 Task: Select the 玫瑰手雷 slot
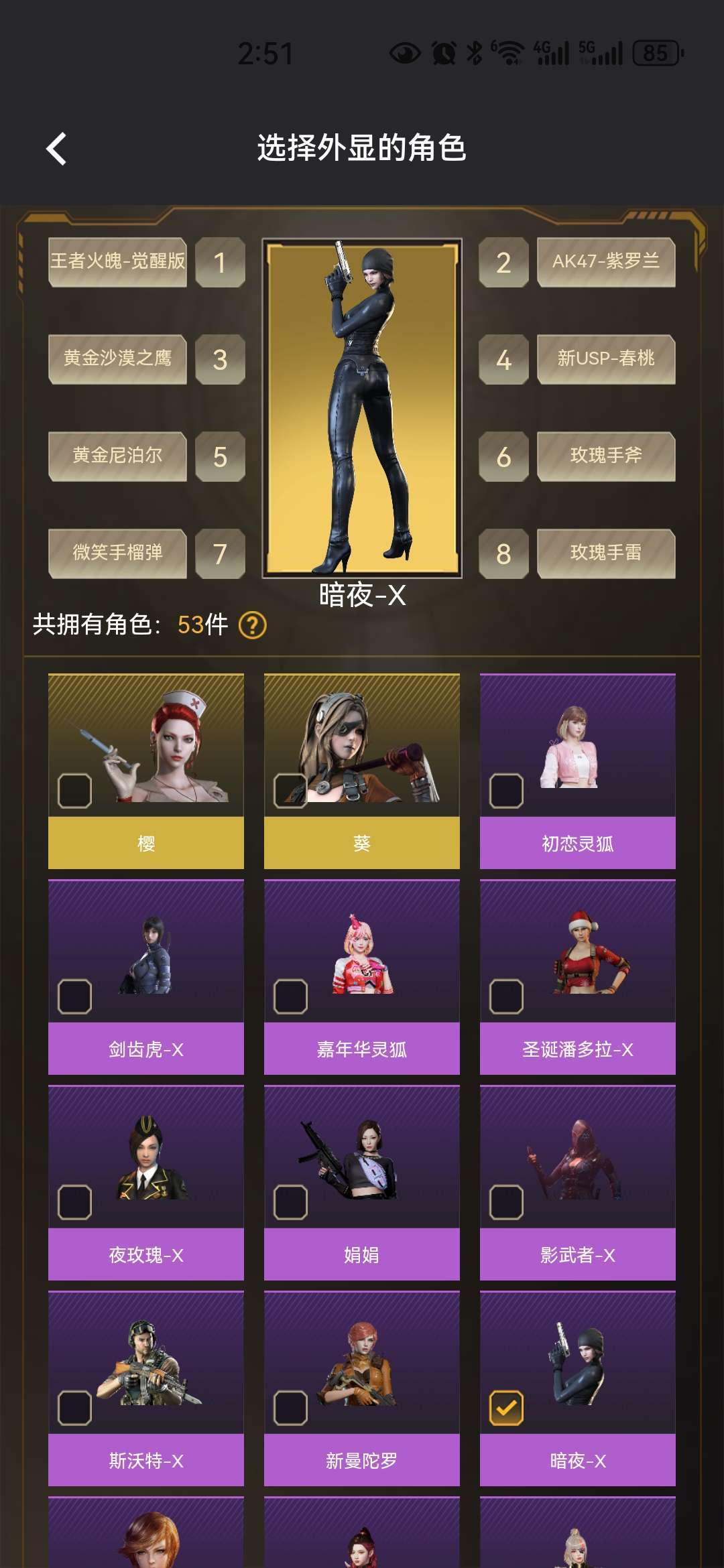[x=606, y=553]
